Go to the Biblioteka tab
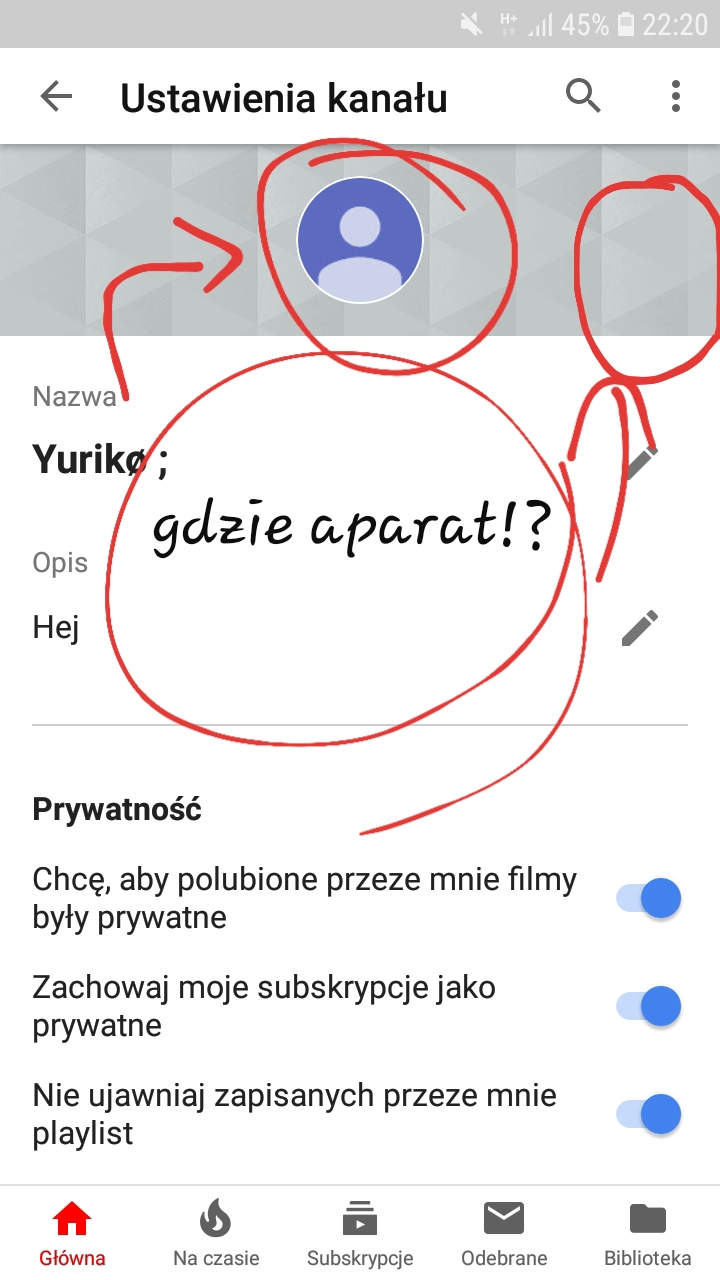 (x=648, y=1234)
